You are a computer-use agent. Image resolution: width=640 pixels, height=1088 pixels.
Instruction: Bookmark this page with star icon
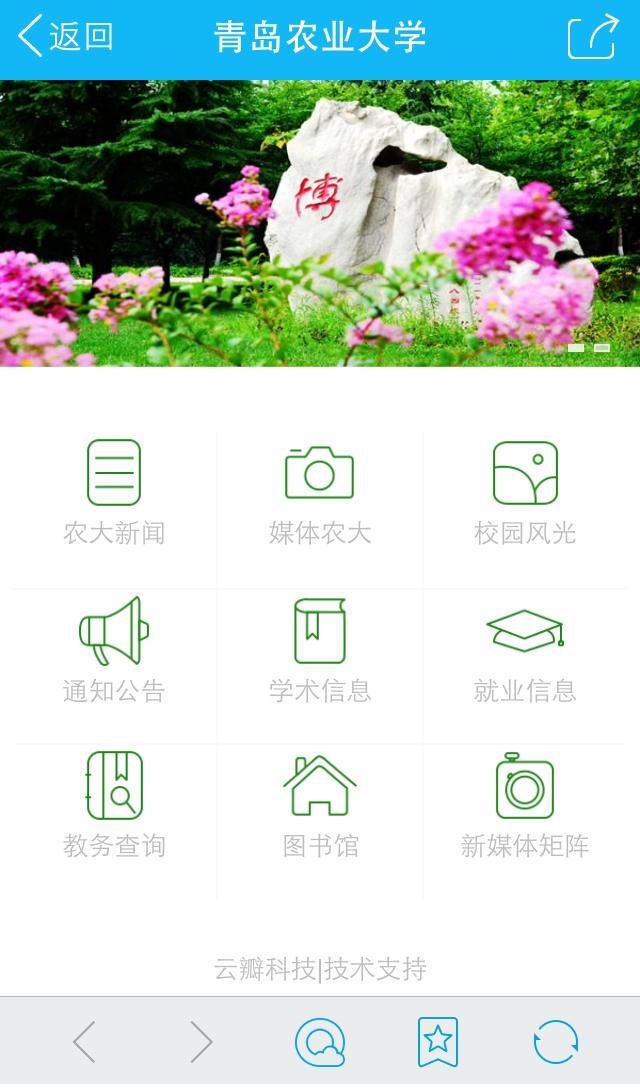coord(438,1042)
